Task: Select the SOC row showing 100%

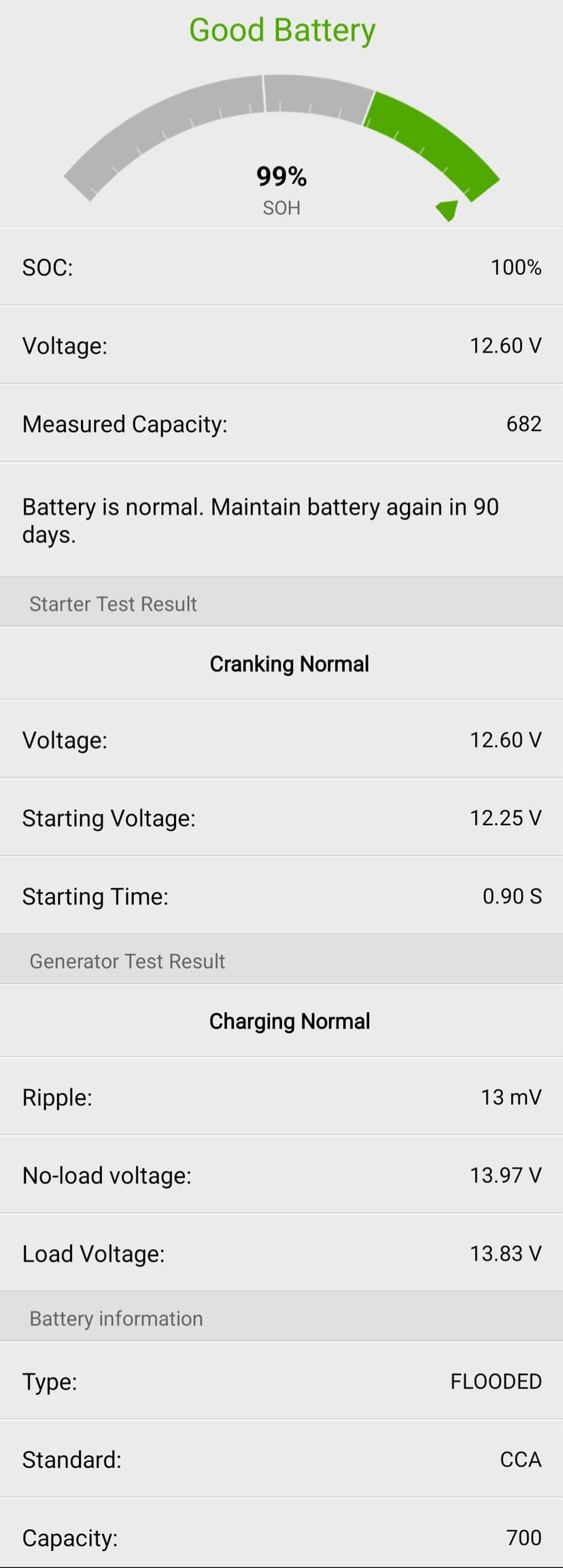Action: coord(281,267)
